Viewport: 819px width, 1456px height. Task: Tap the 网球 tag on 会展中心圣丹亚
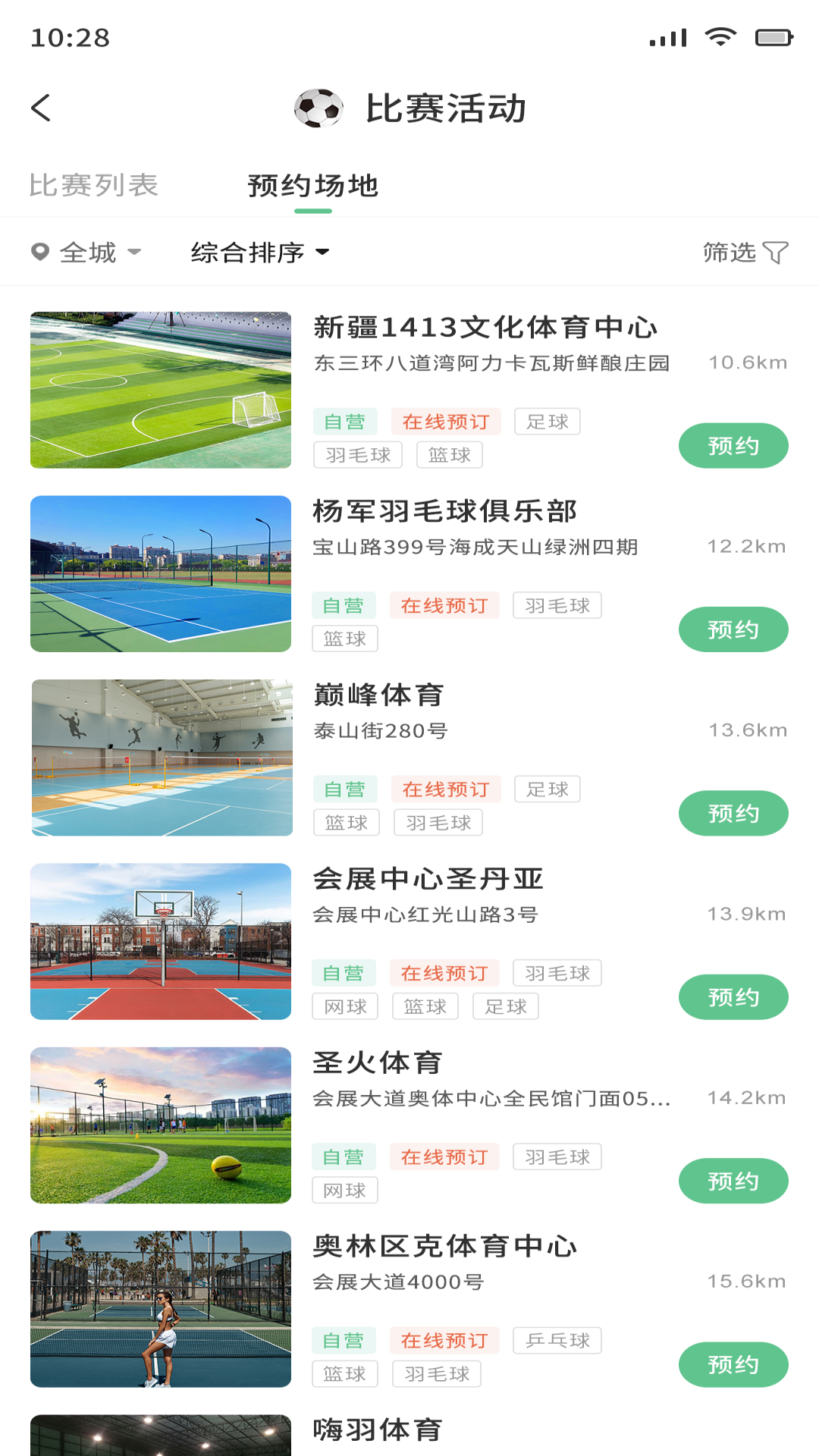click(344, 1006)
